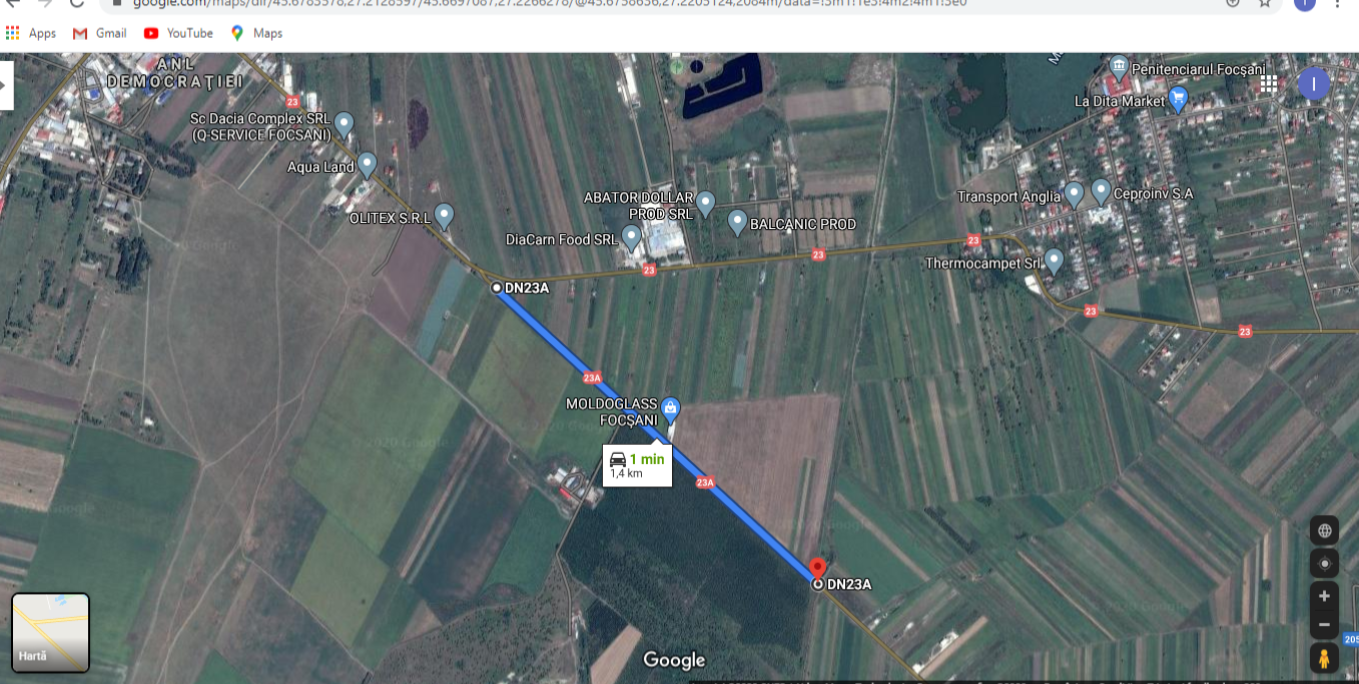This screenshot has height=684, width=1359.
Task: Open the Thermocampet Srl marker
Action: pos(1053,261)
